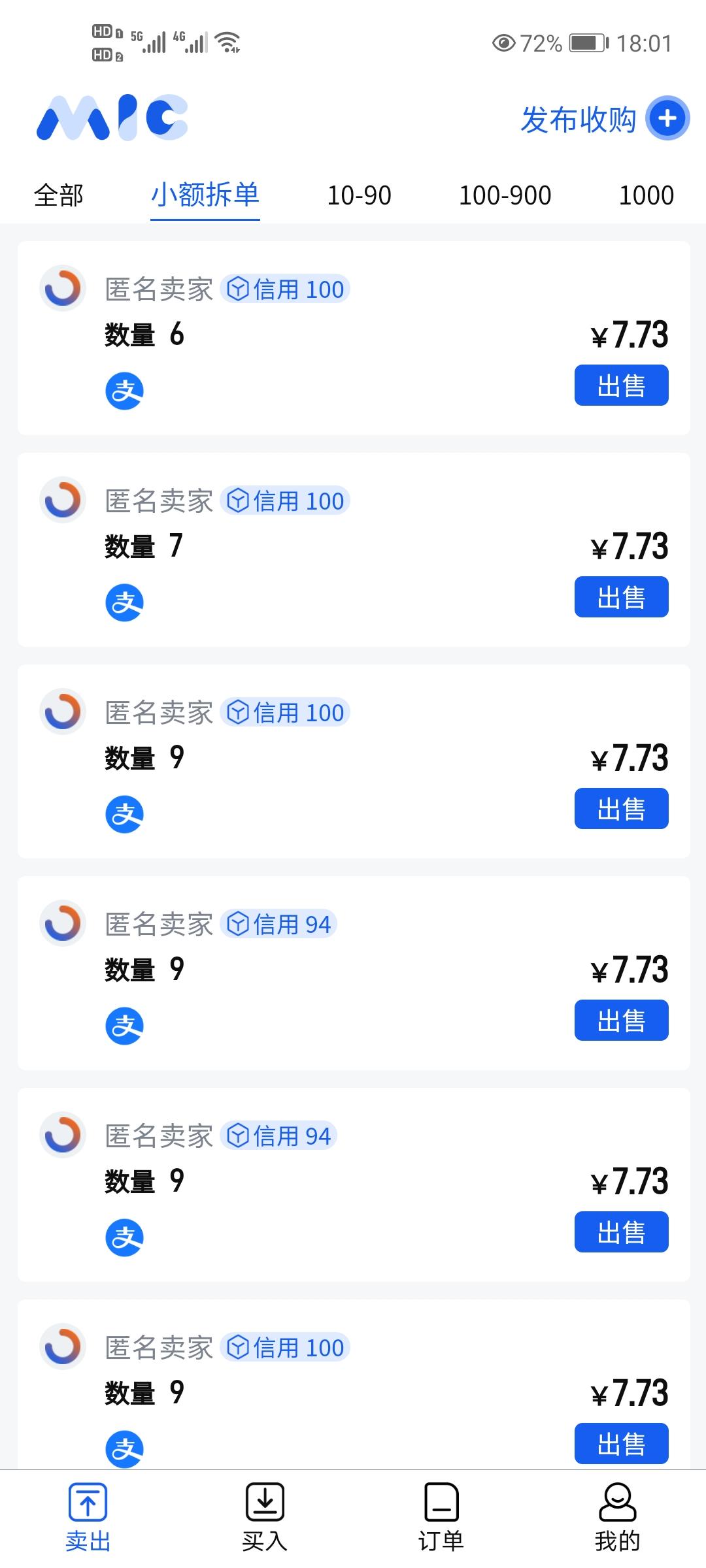The height and width of the screenshot is (1568, 706).
Task: Switch to the 10-90 tab
Action: point(358,194)
